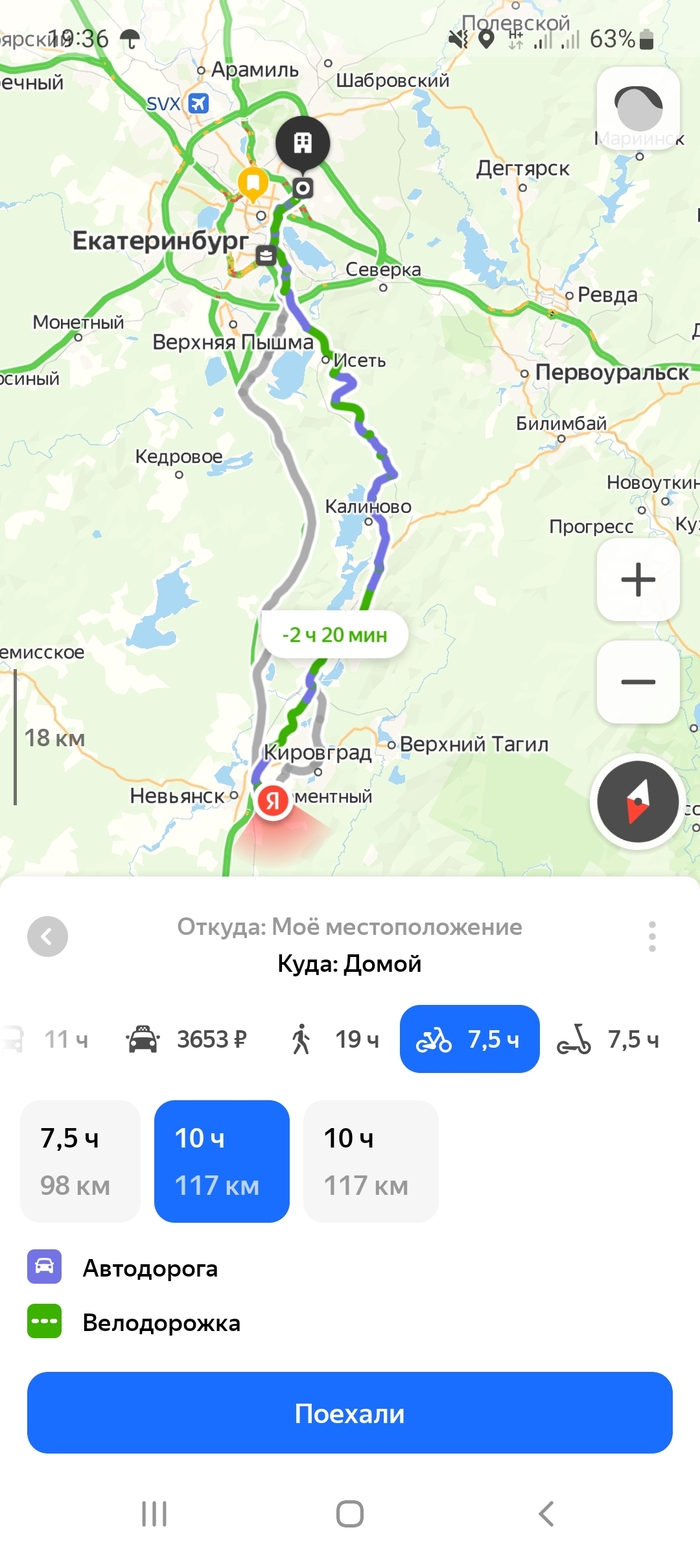Go to the system home screen
The height and width of the screenshot is (1556, 700).
tap(350, 1514)
